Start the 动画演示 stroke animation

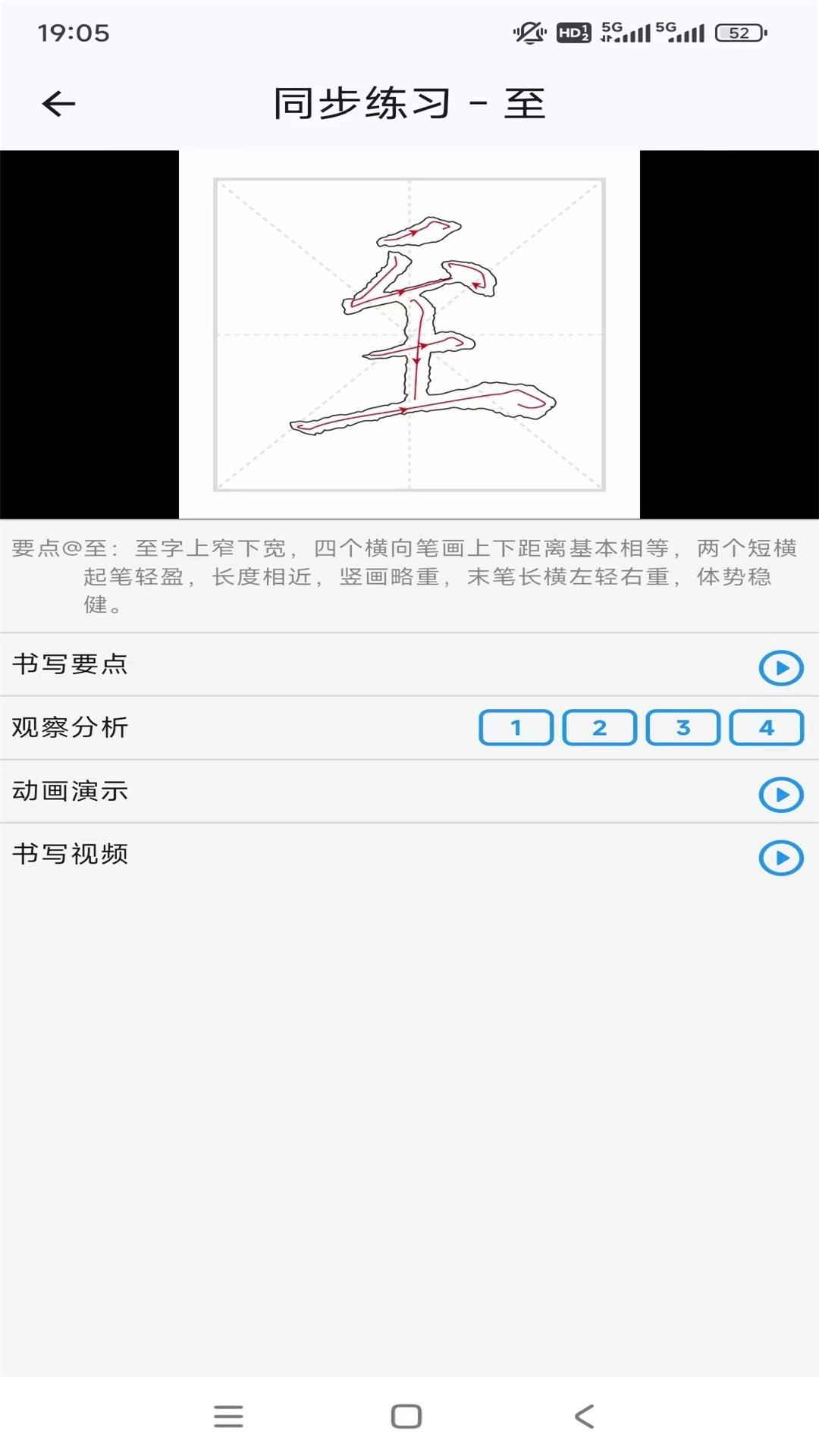pos(780,795)
